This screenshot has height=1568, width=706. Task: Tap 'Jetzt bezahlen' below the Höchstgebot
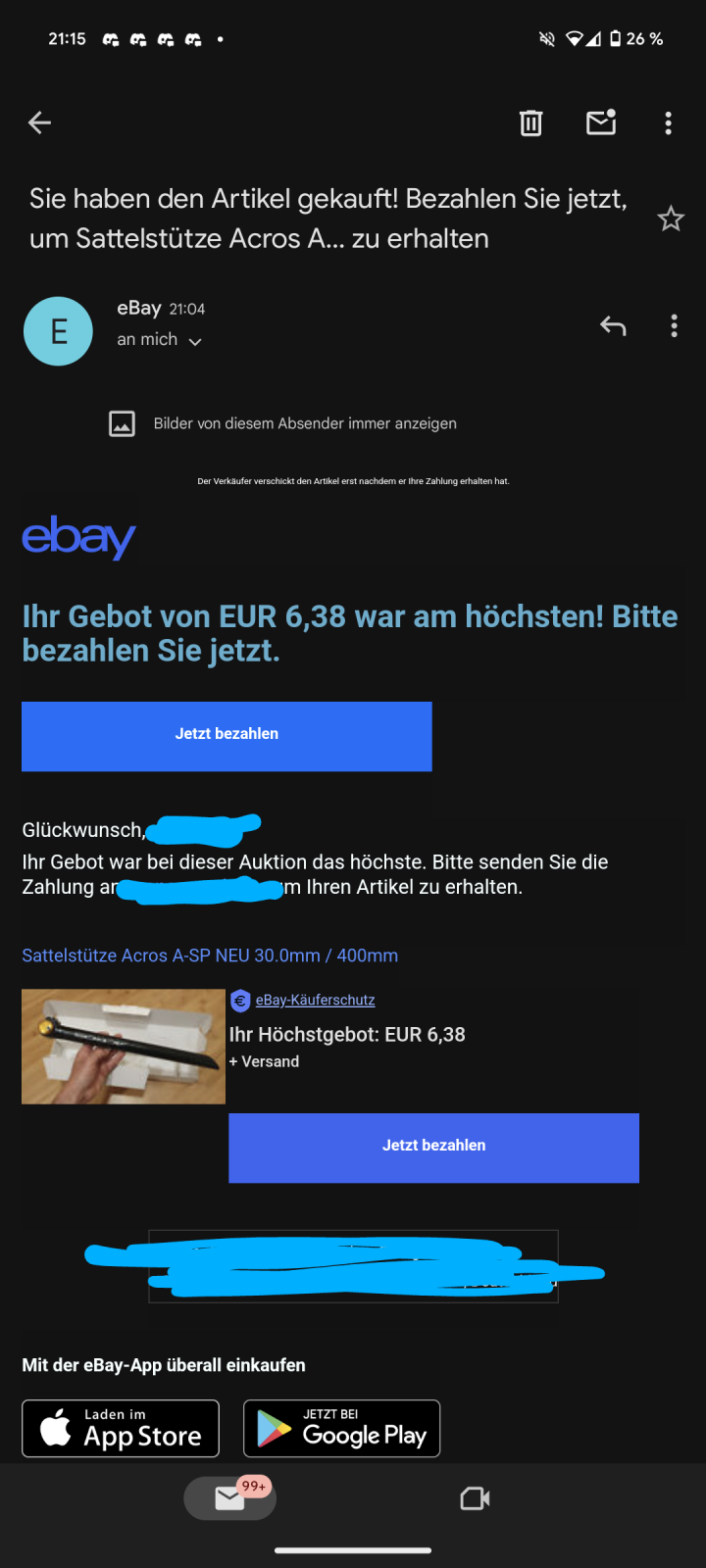433,1148
